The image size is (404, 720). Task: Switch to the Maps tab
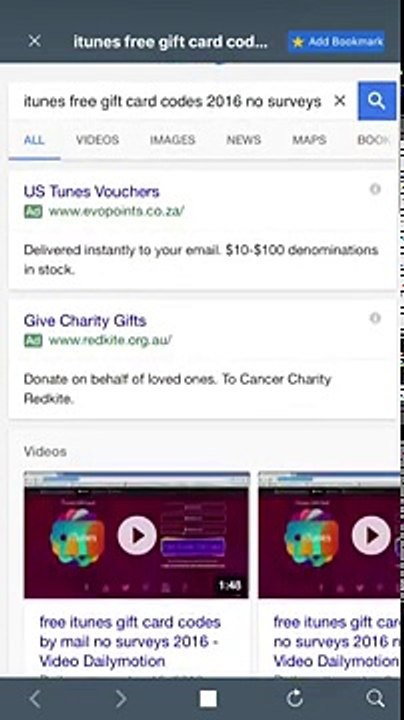309,140
